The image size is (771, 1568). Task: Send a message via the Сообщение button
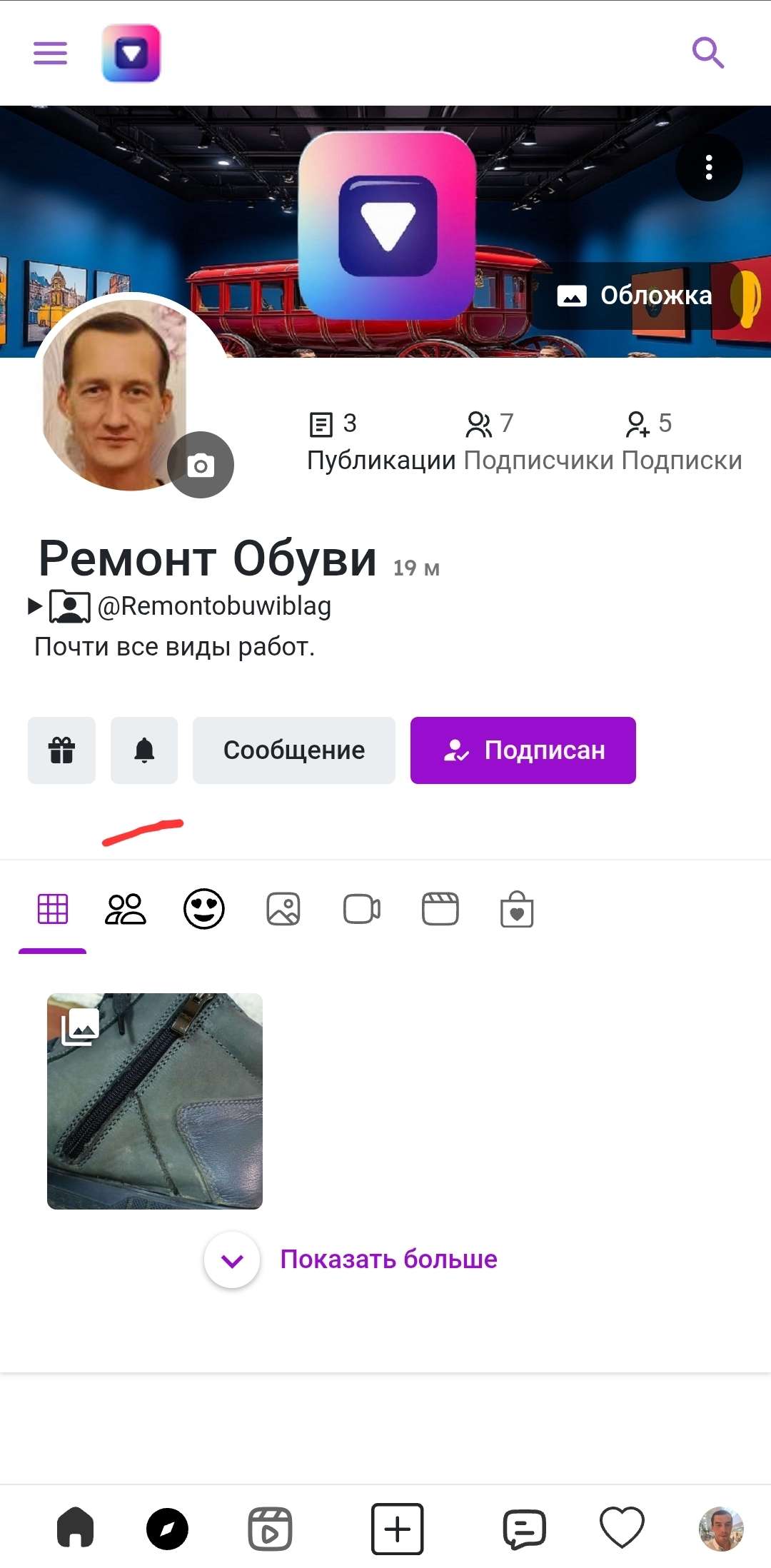(x=294, y=750)
